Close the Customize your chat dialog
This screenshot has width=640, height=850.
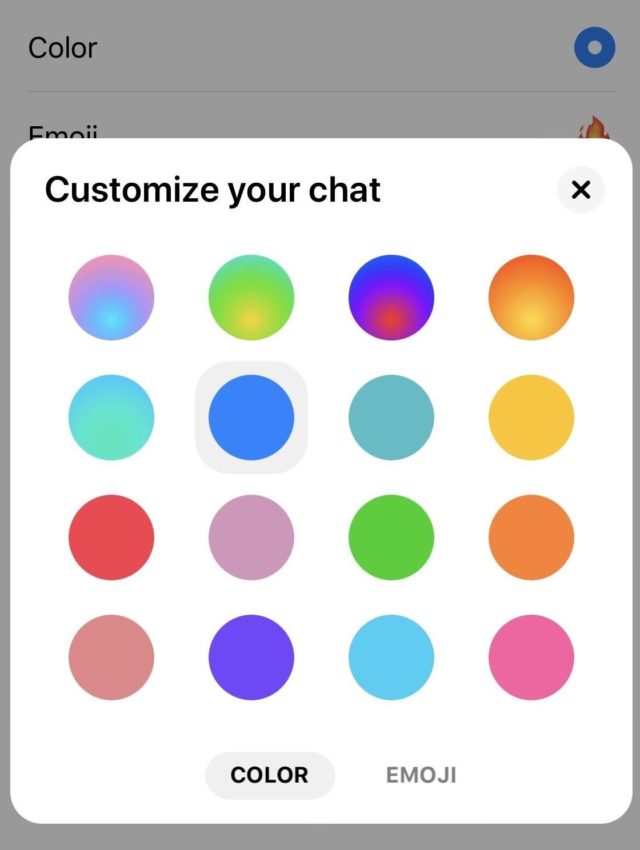(x=580, y=190)
